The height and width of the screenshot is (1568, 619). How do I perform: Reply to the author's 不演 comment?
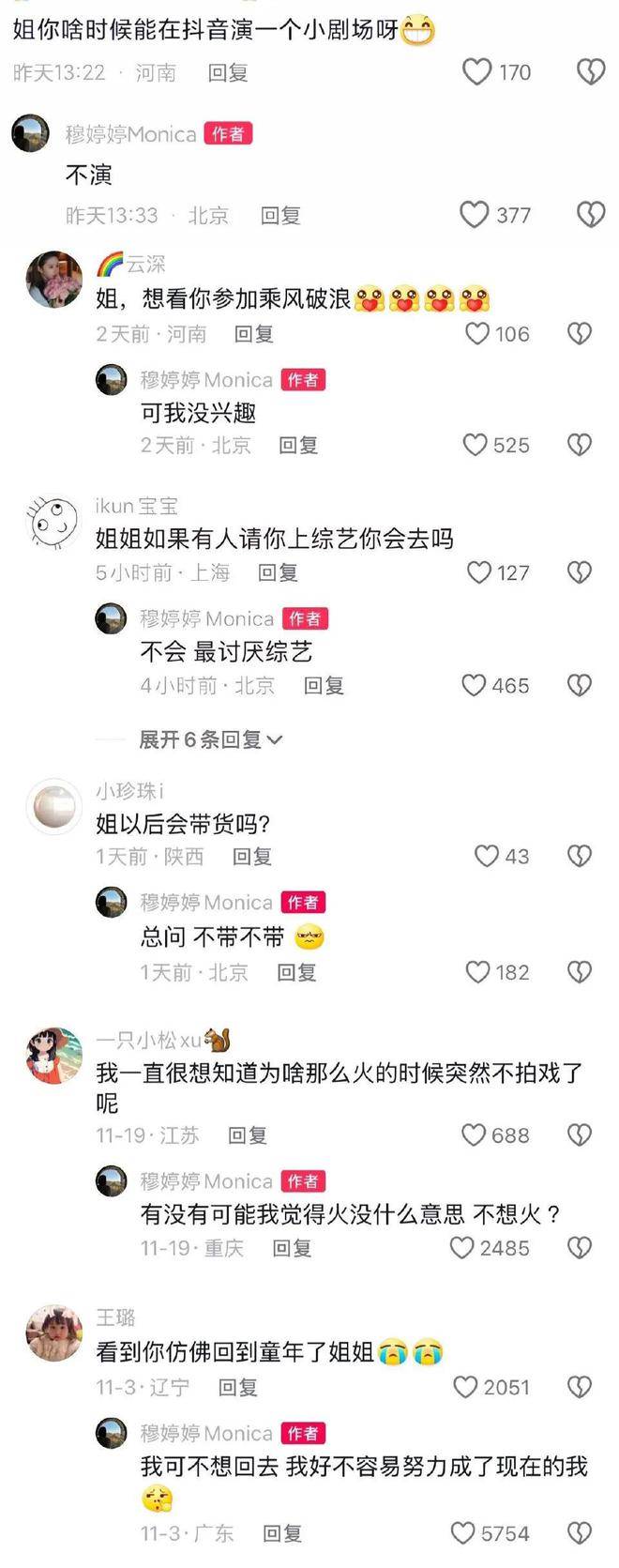coord(279,216)
